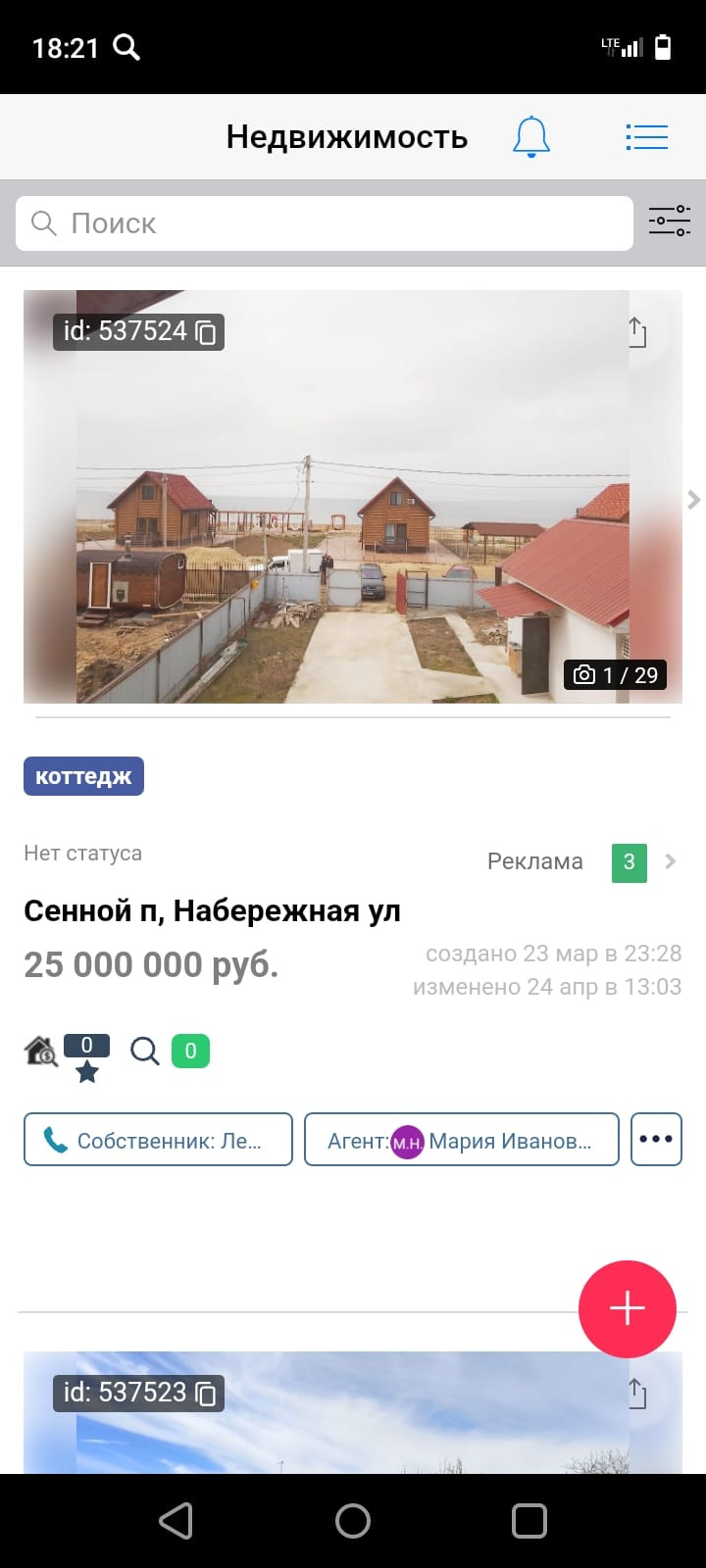Viewport: 706px width, 1568px height.
Task: Add a new property with plus button
Action: [628, 1308]
